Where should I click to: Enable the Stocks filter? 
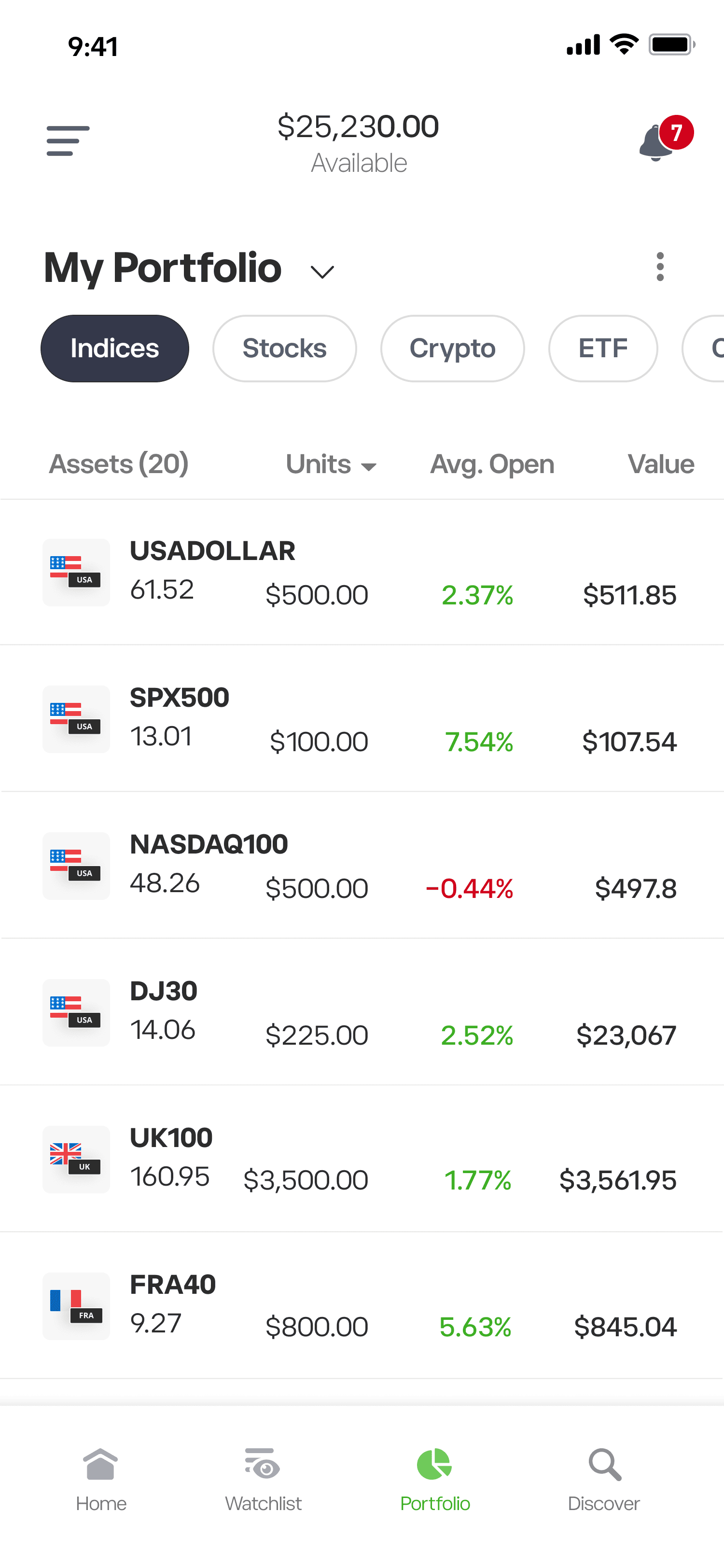(283, 348)
